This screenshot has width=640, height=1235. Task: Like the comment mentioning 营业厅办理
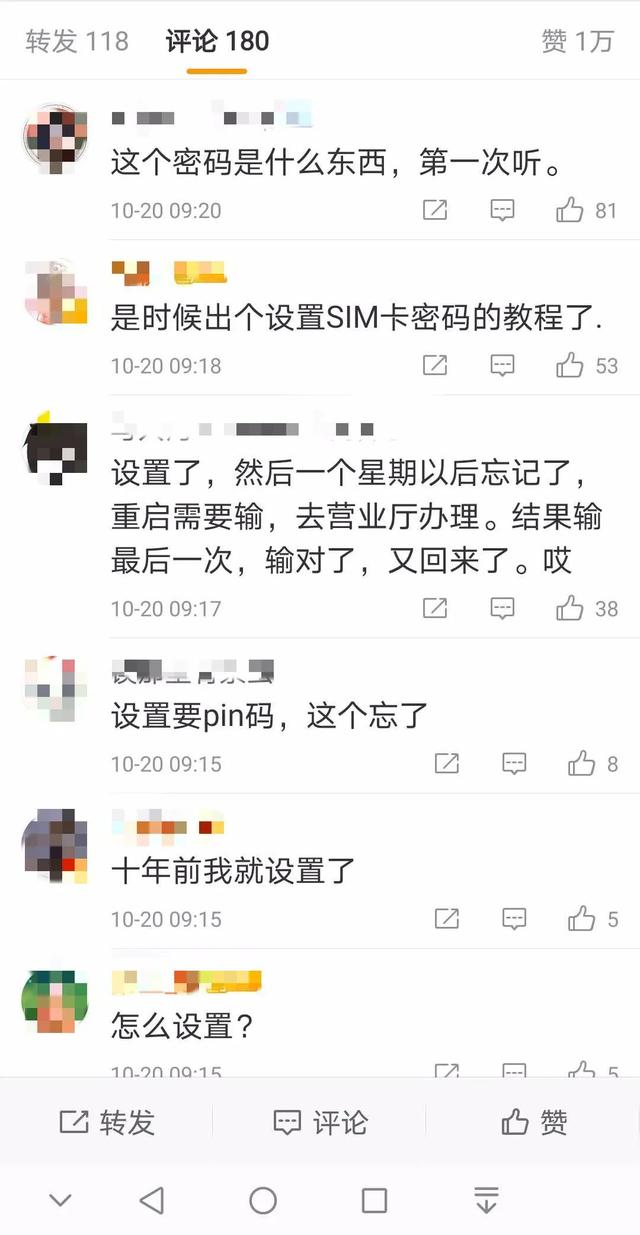tap(570, 607)
